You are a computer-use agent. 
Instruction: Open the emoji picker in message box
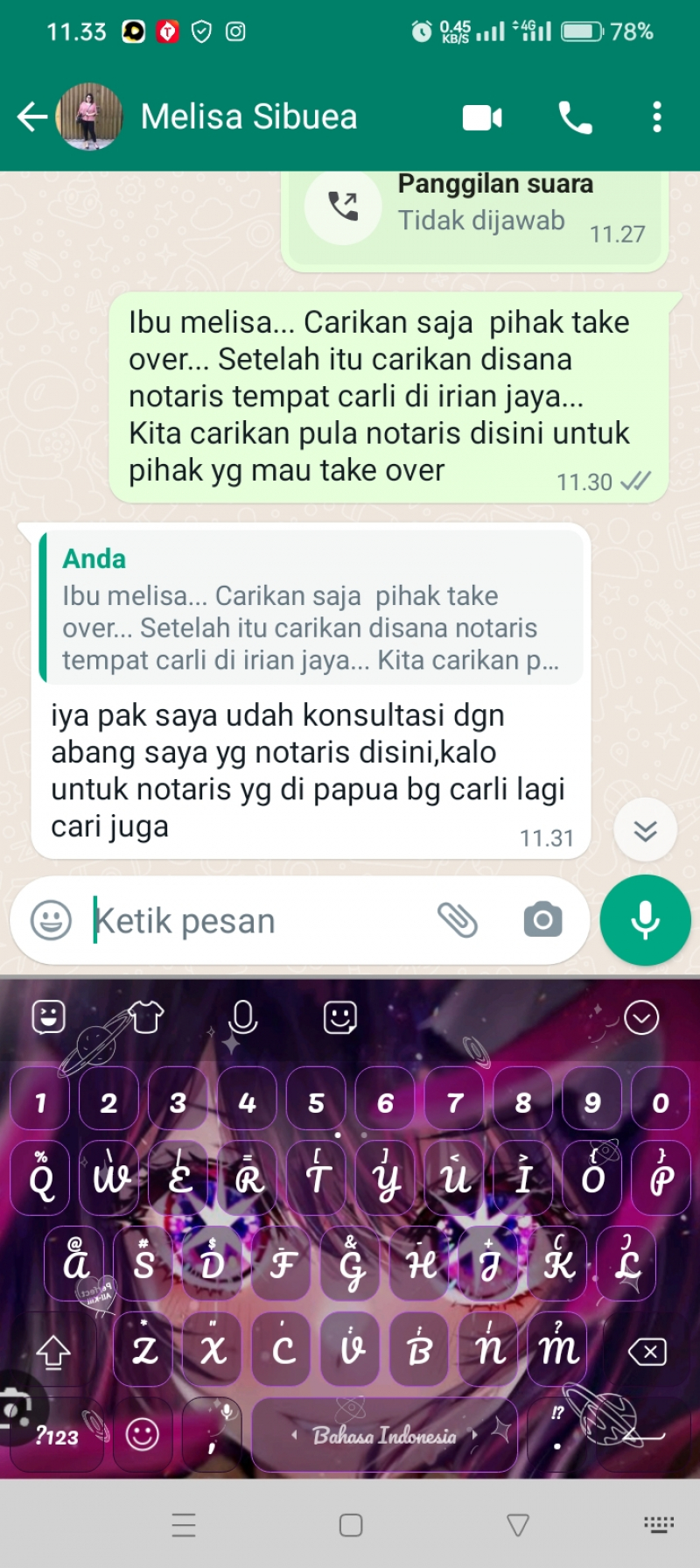pos(51,920)
